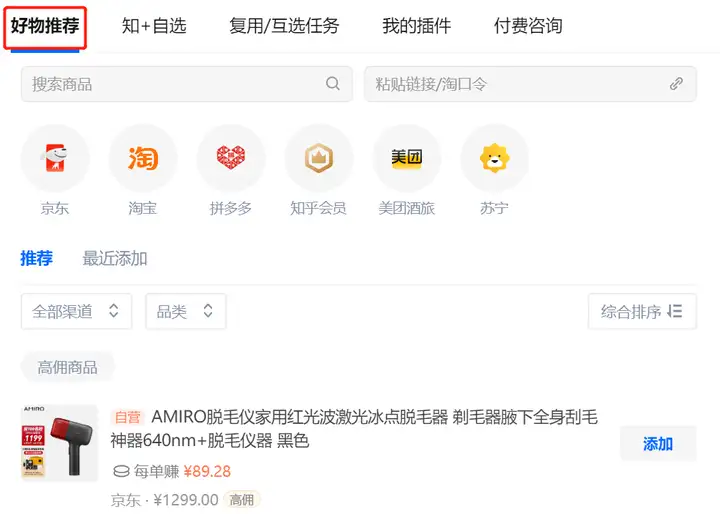
Task: Choose the 淘宝 channel icon
Action: click(143, 158)
